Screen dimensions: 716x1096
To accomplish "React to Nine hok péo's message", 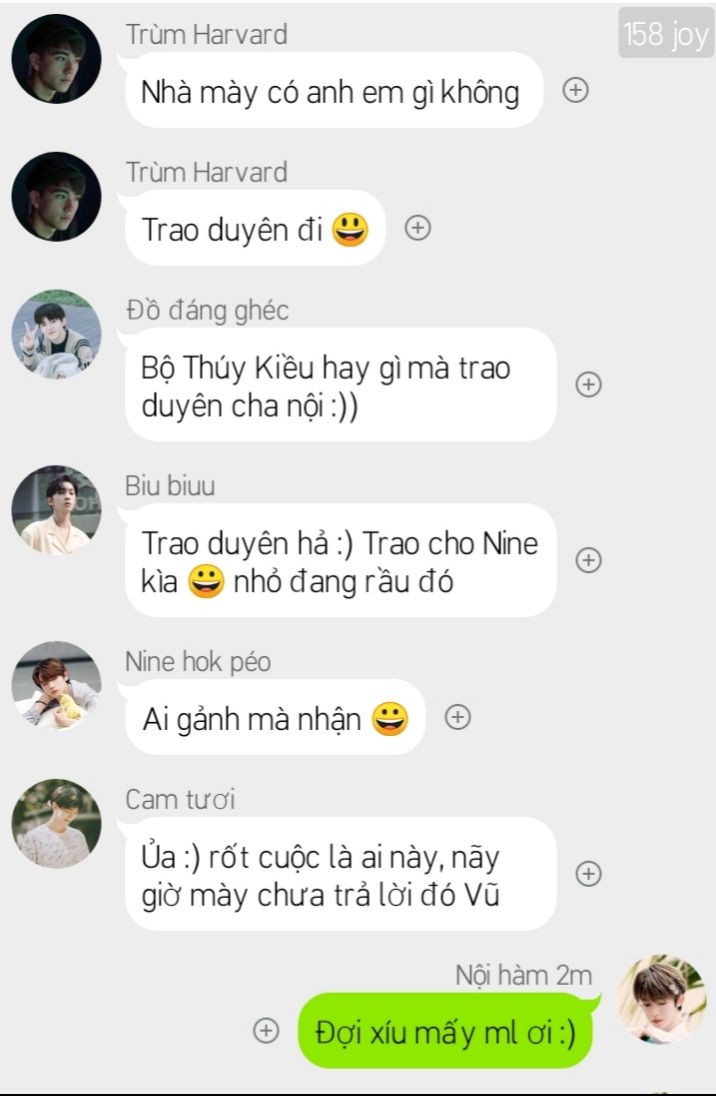I will click(457, 717).
